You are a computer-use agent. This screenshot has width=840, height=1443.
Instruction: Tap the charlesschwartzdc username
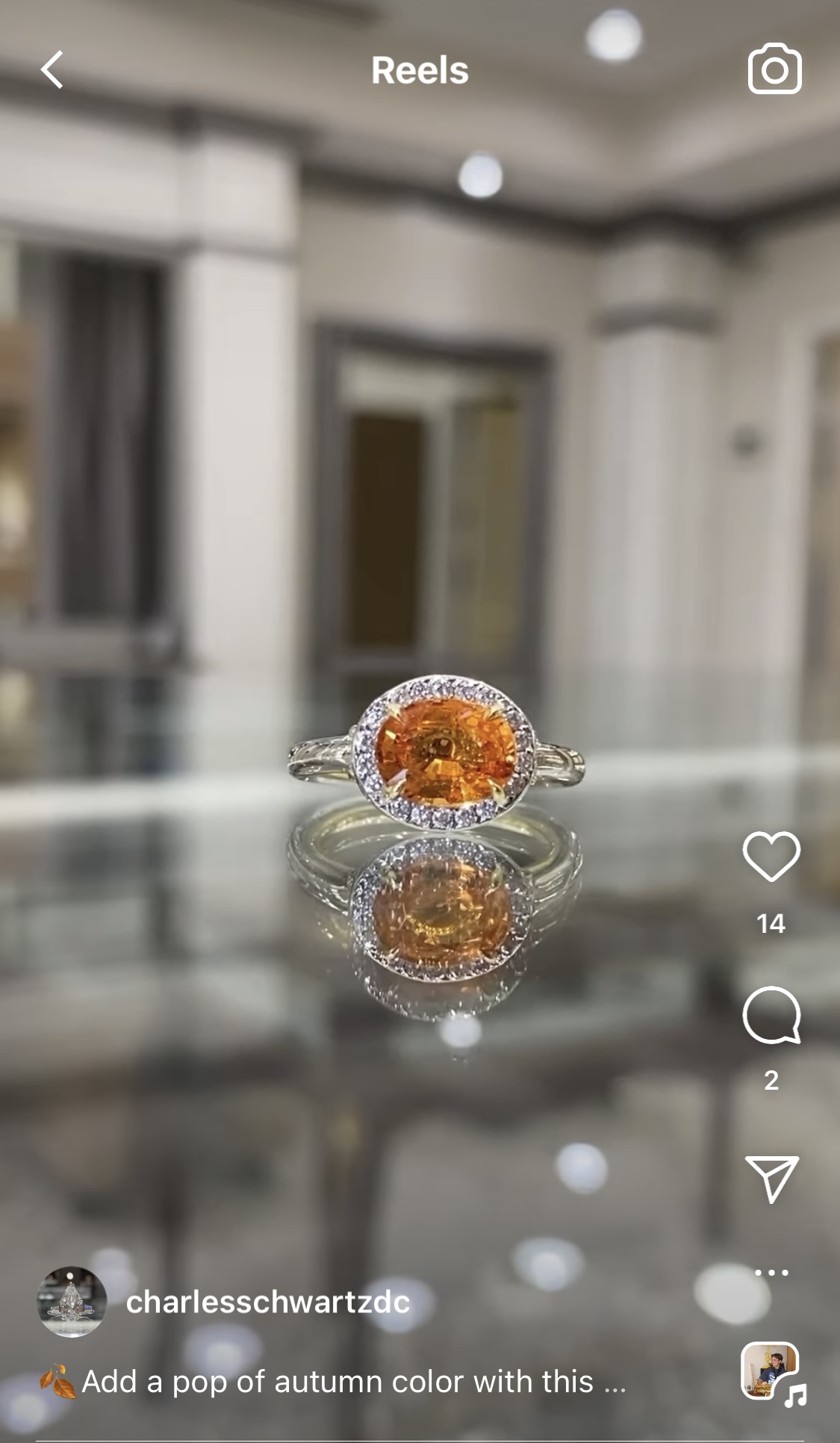point(268,1302)
